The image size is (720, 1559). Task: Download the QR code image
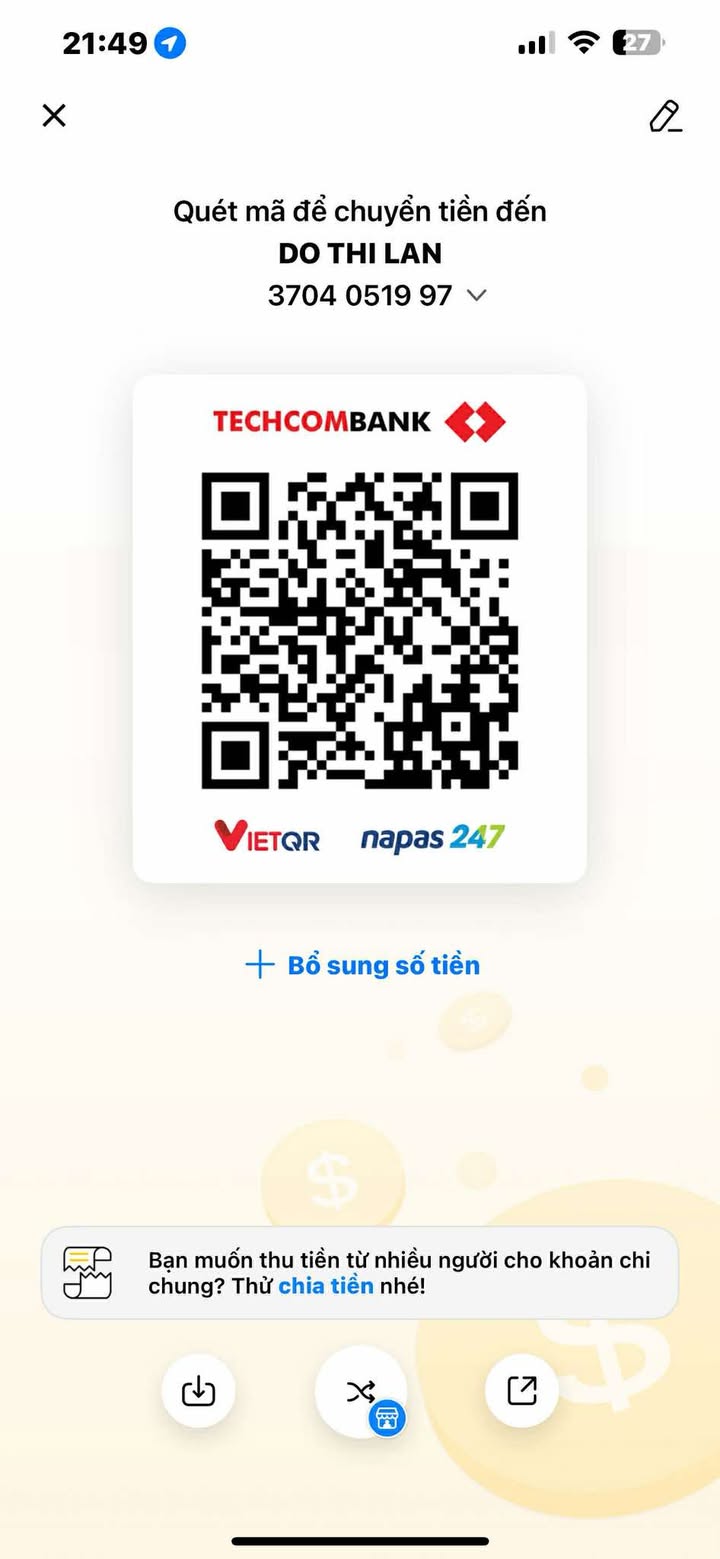[x=198, y=1391]
